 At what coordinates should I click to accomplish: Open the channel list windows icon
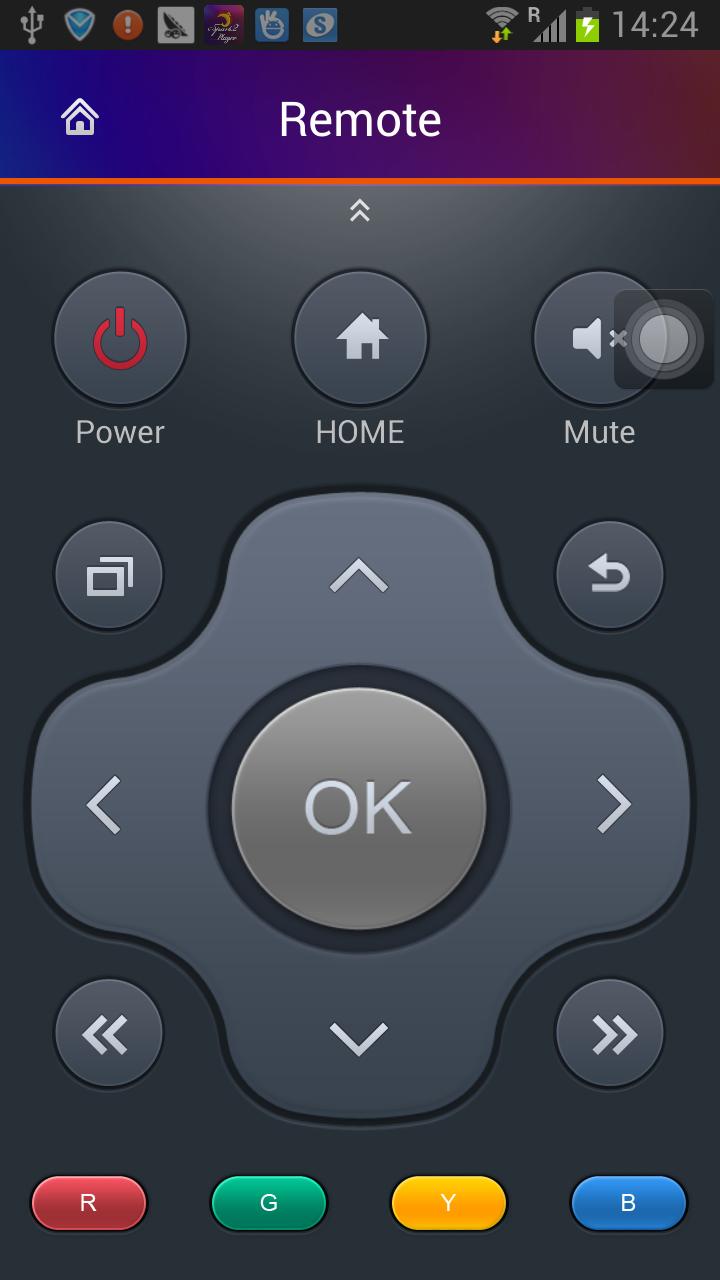tap(108, 575)
